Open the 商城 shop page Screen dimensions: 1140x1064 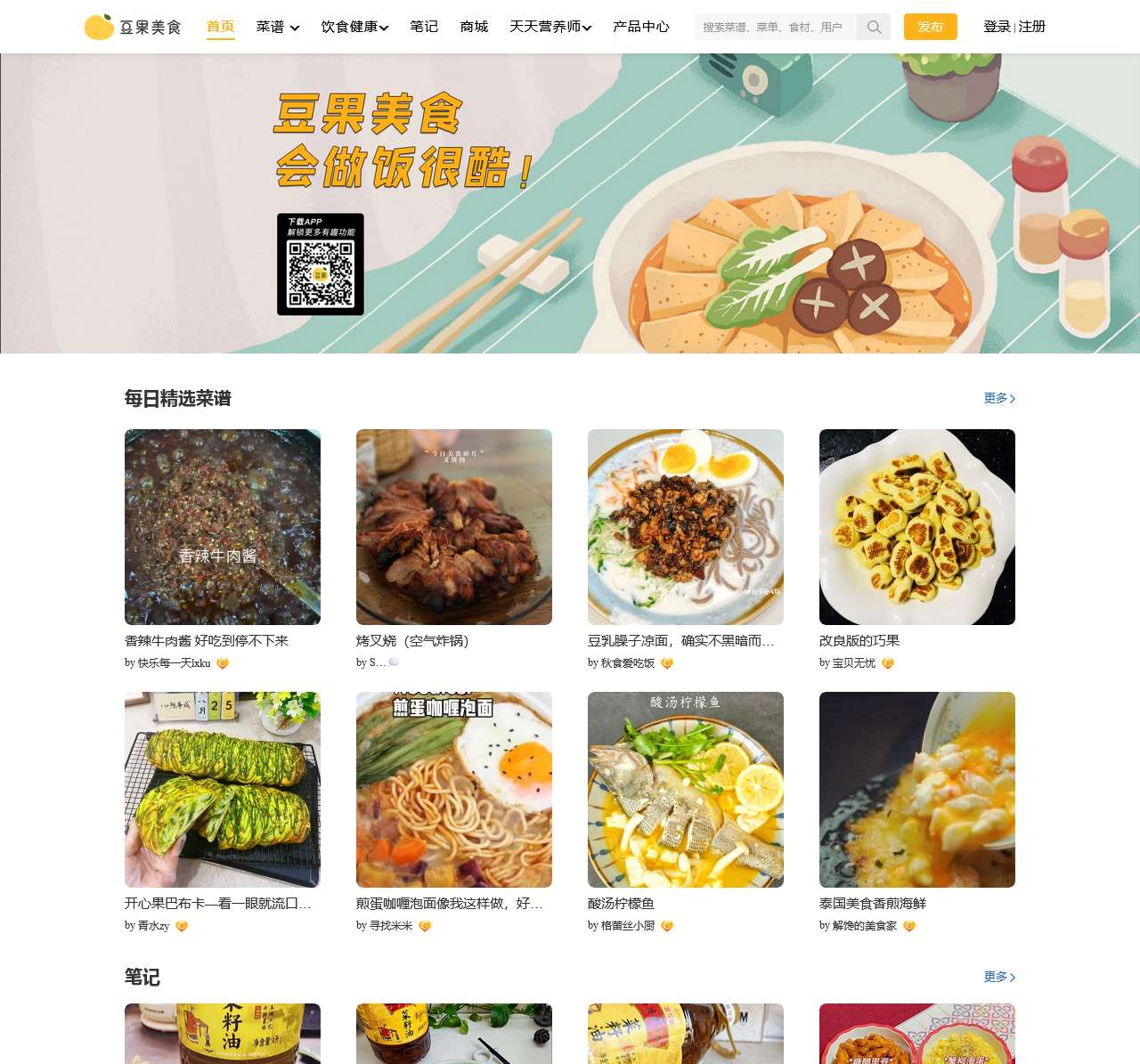[x=474, y=27]
